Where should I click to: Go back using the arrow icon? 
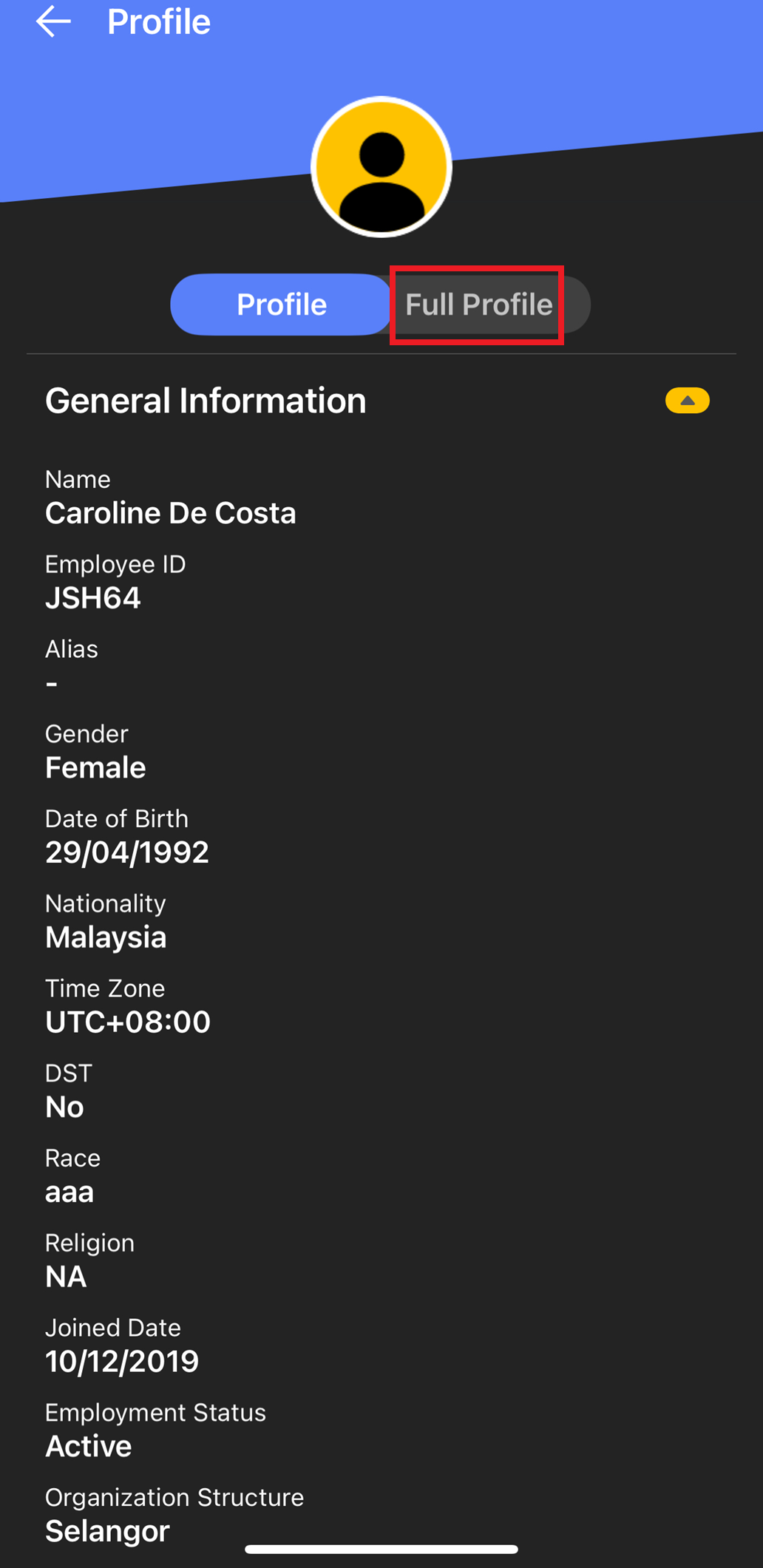pyautogui.click(x=53, y=21)
